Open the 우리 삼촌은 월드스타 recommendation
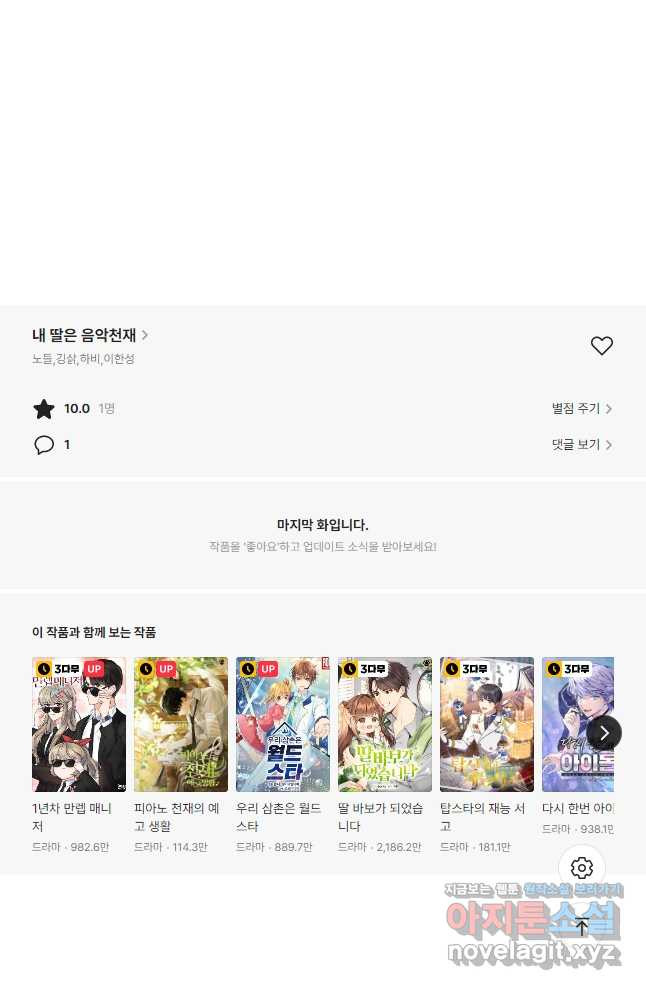The width and height of the screenshot is (646, 990). (283, 724)
